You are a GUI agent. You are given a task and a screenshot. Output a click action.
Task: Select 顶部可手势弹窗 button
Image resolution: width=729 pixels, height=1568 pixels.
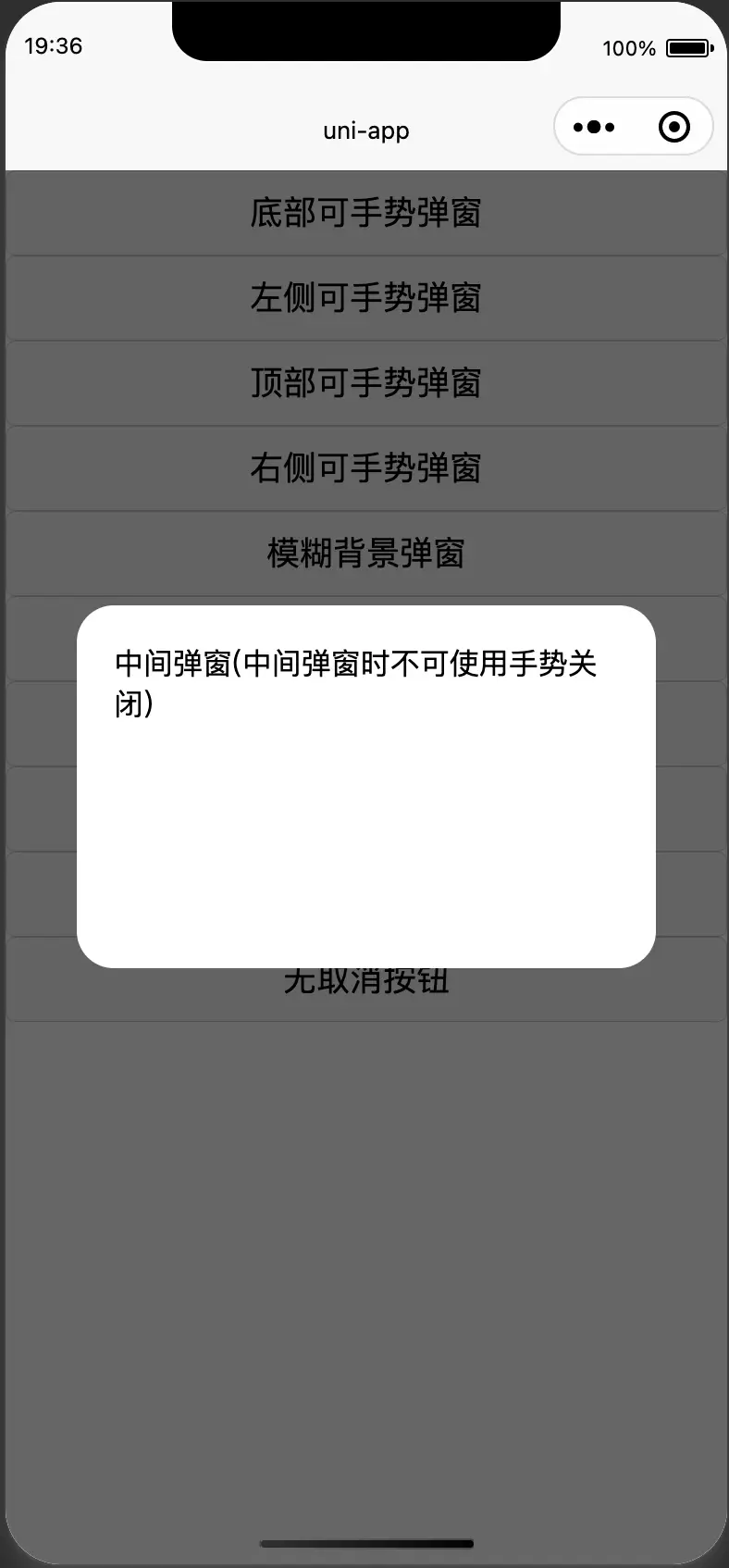[365, 383]
